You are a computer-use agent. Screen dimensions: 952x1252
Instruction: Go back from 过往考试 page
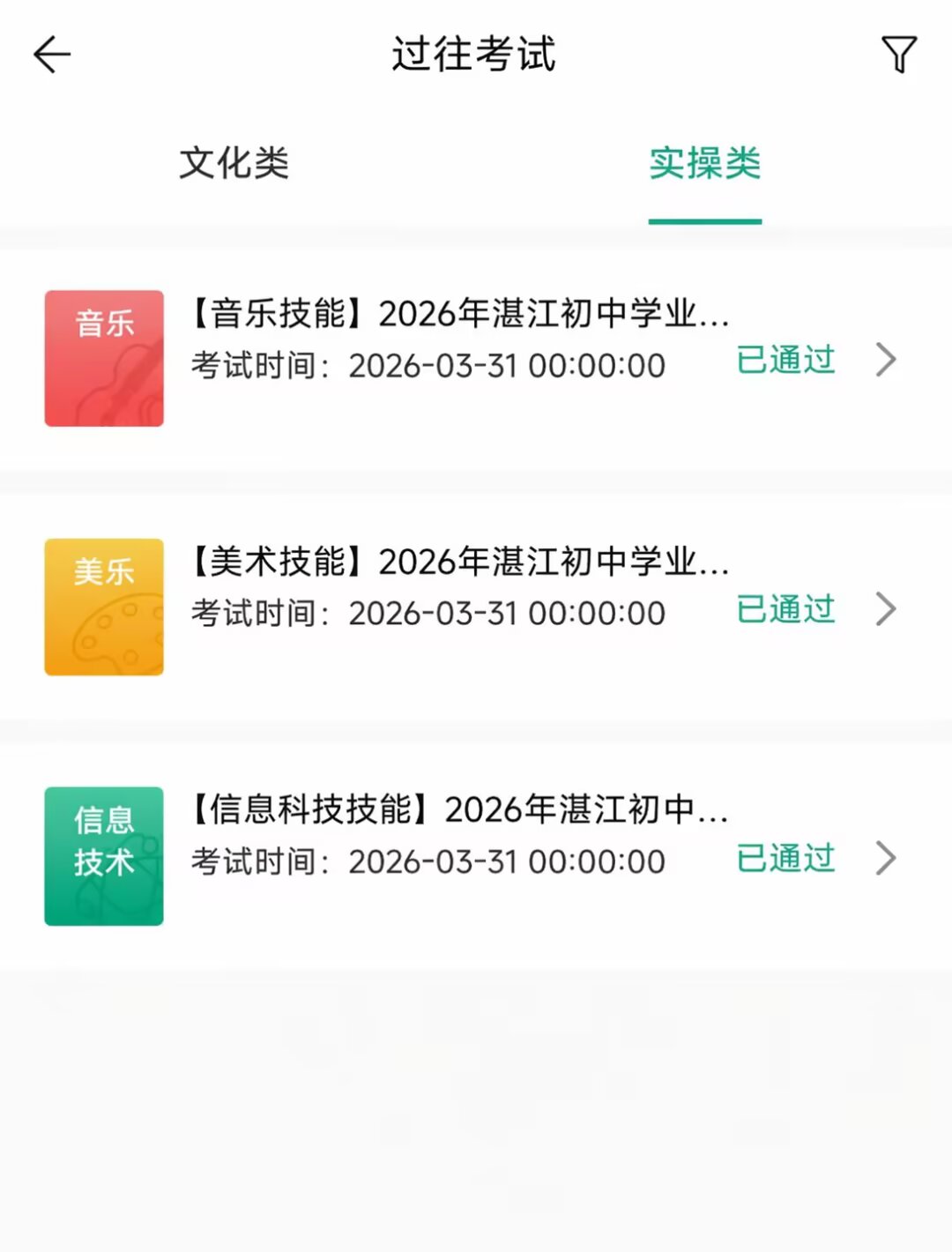point(51,55)
